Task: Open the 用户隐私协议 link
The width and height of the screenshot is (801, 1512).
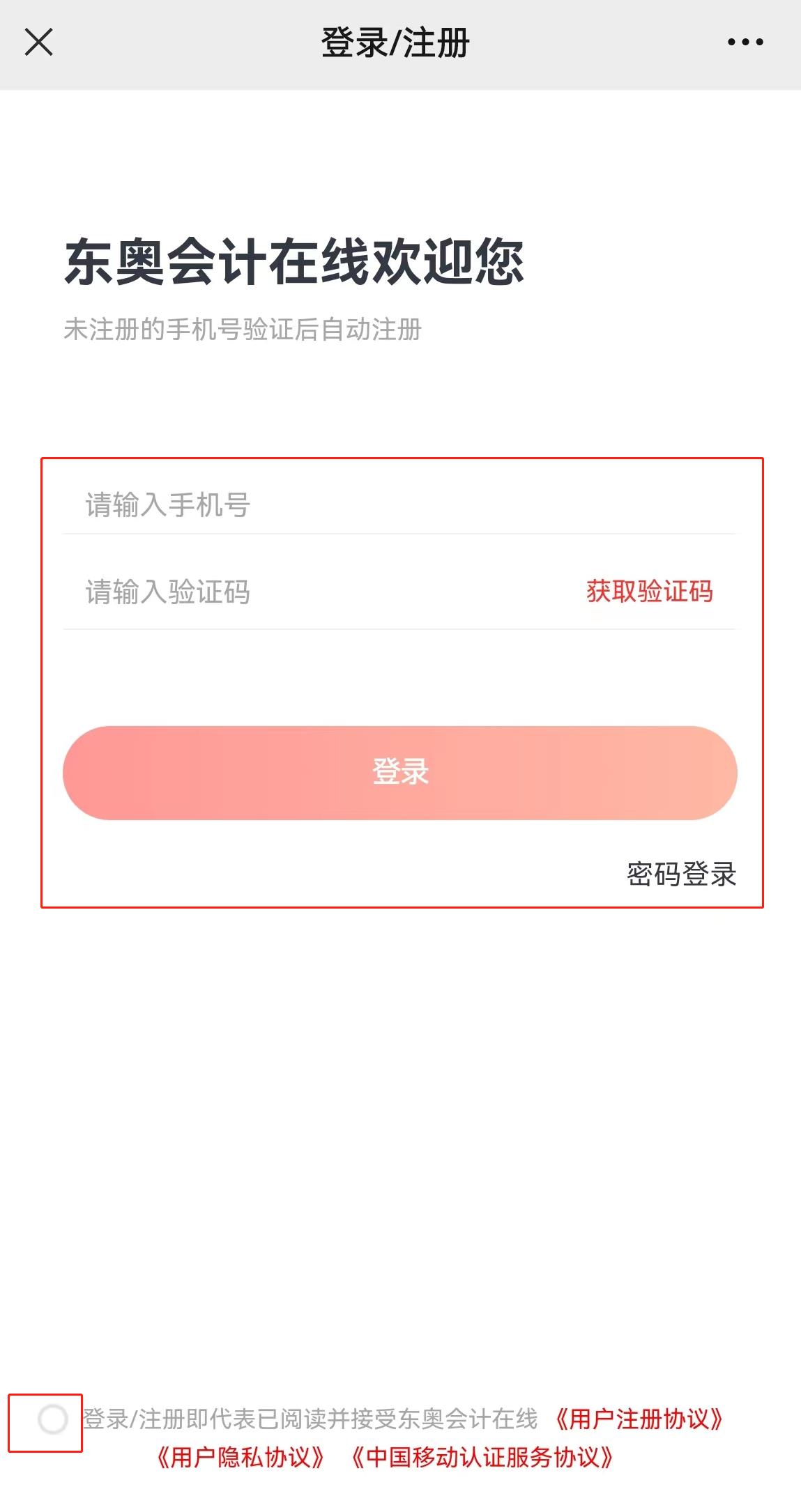Action: (241, 1458)
